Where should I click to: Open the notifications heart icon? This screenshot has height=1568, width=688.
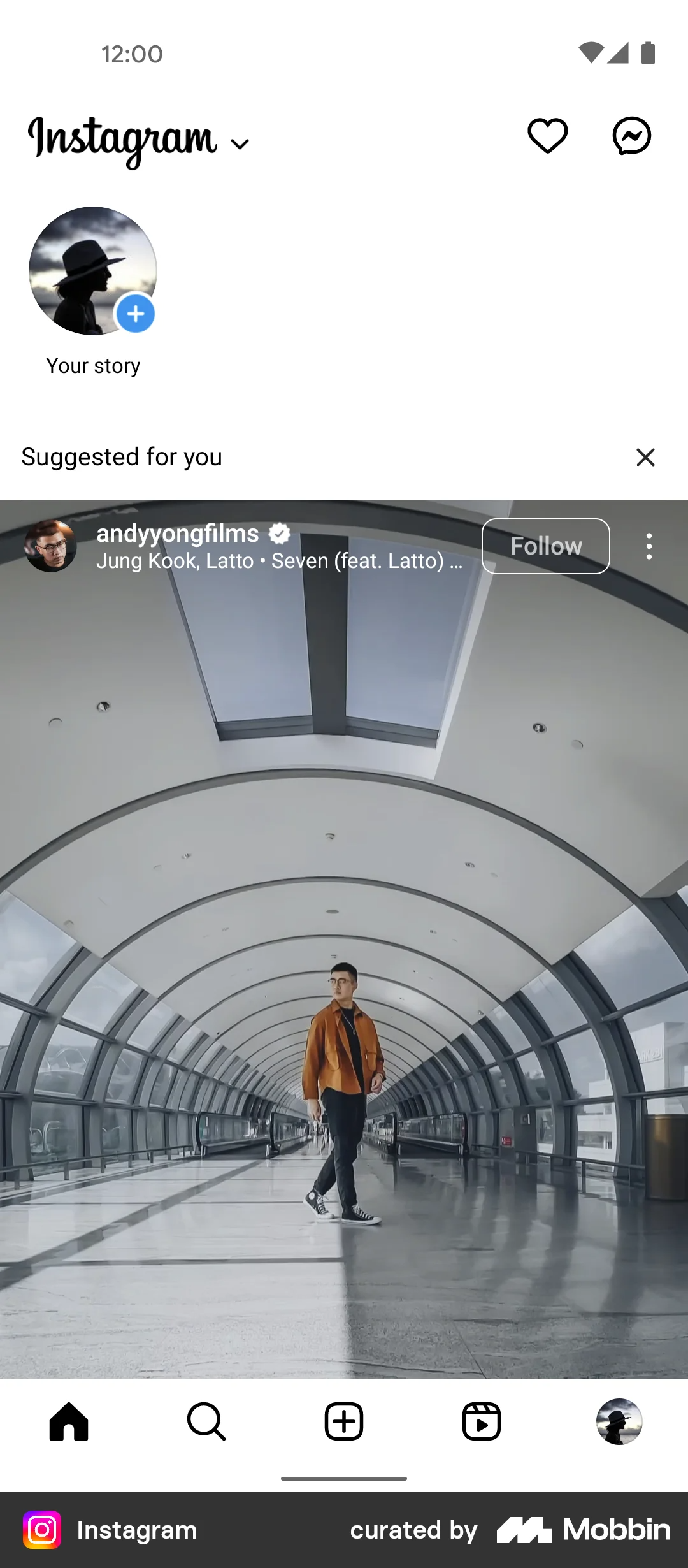tap(547, 136)
